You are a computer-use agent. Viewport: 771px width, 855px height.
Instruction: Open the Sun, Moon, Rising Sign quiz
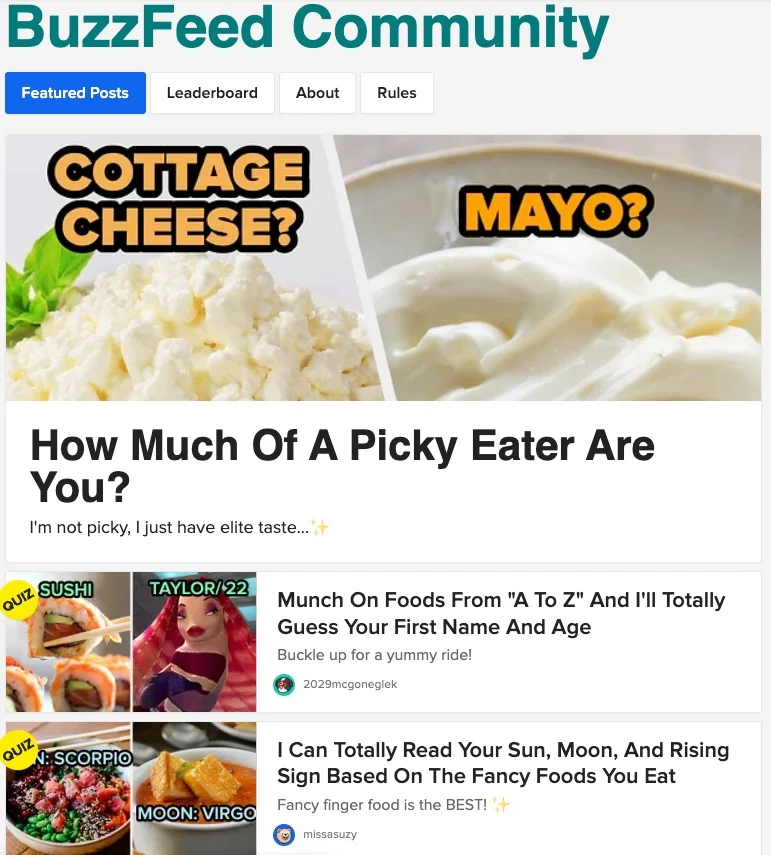503,763
